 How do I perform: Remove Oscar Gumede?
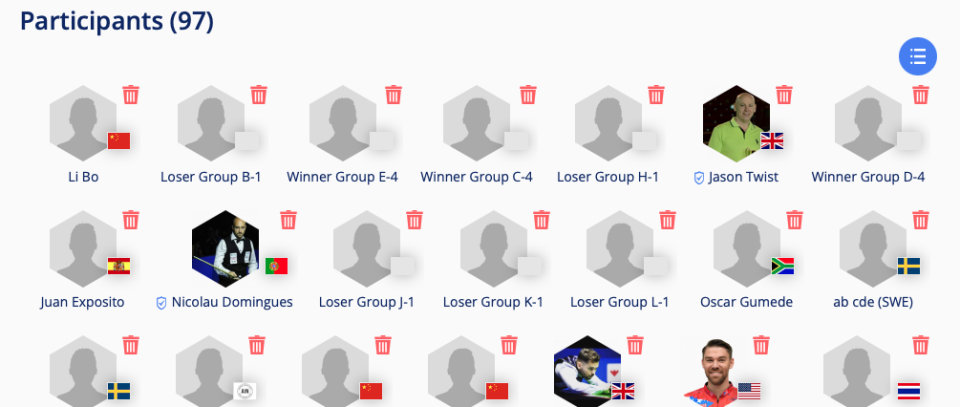pos(794,220)
